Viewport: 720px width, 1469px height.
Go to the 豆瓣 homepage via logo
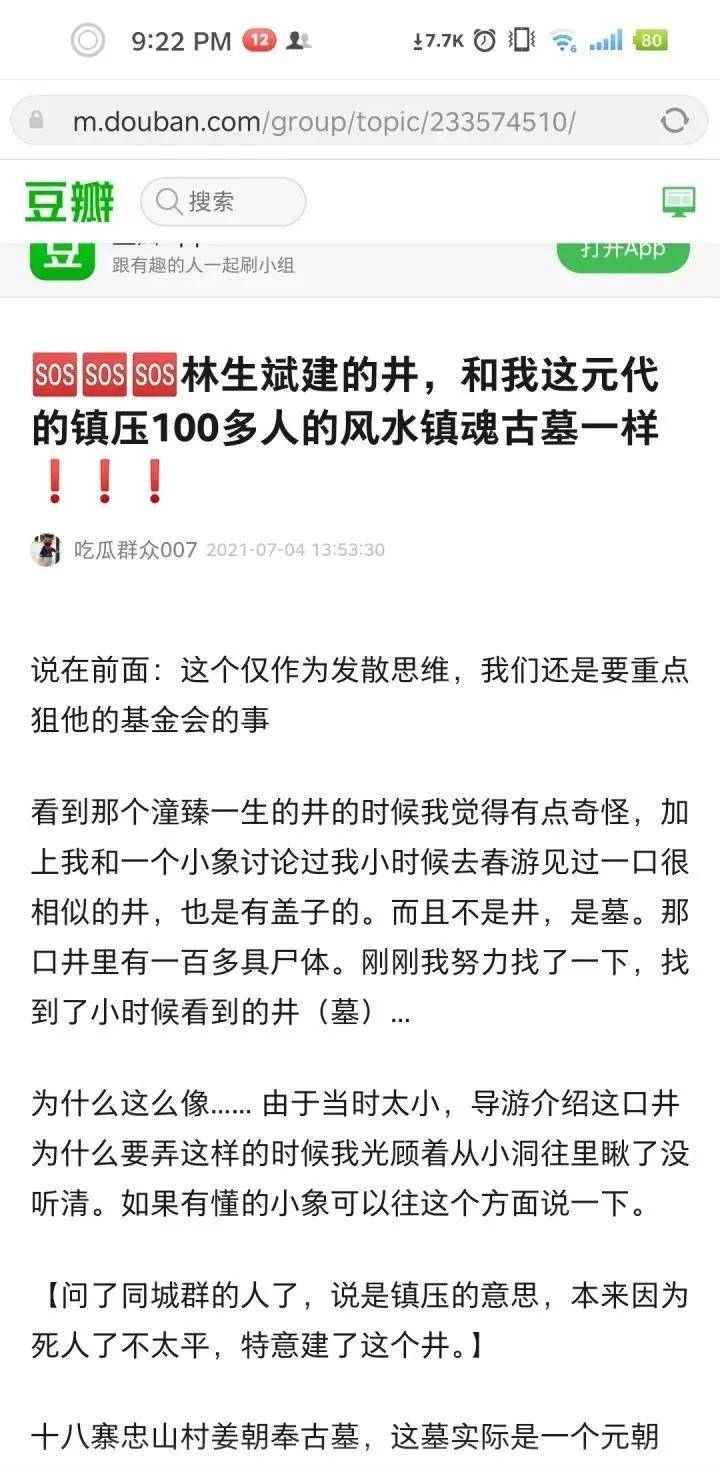(x=69, y=202)
